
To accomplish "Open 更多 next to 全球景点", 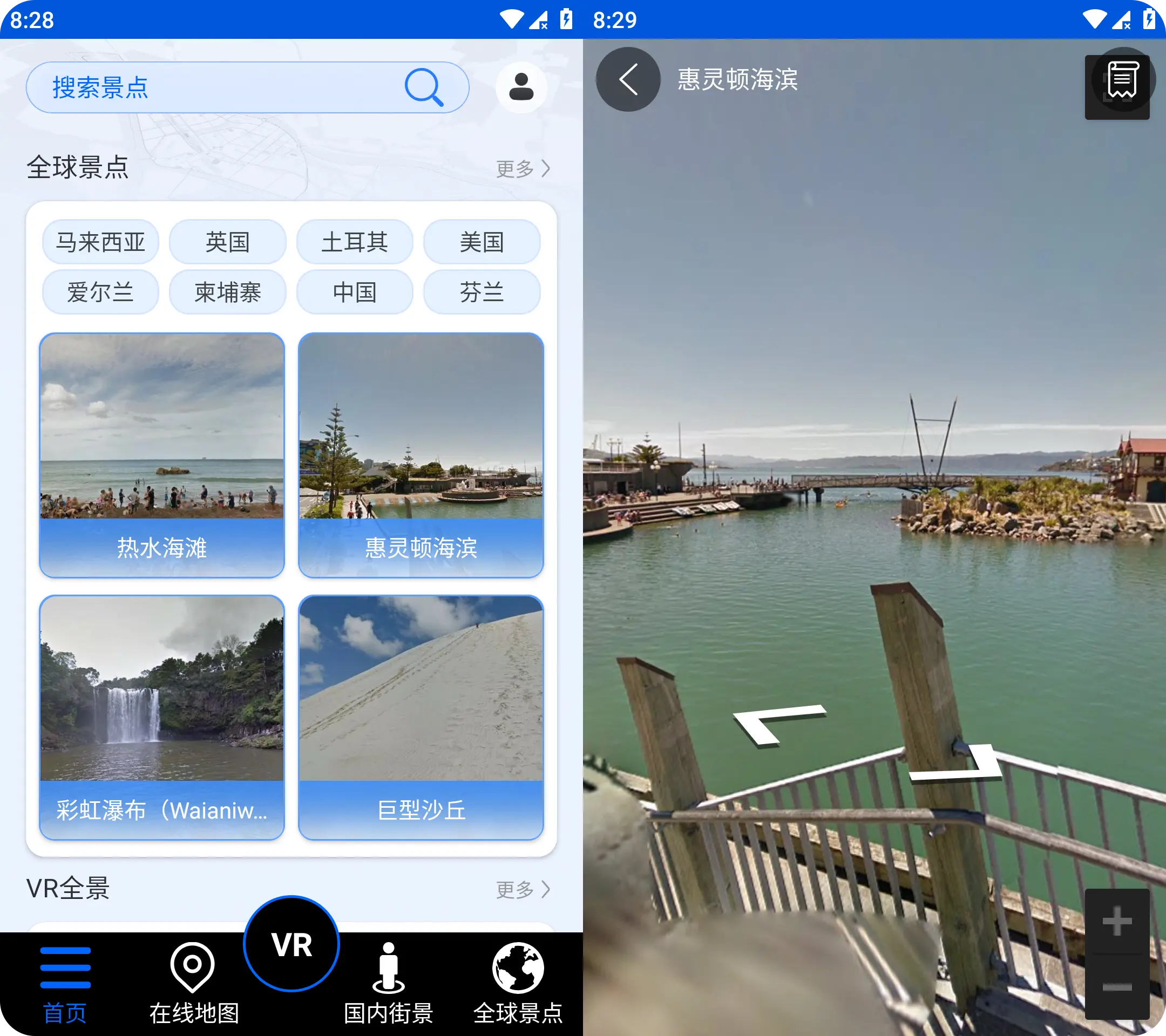I will coord(522,169).
